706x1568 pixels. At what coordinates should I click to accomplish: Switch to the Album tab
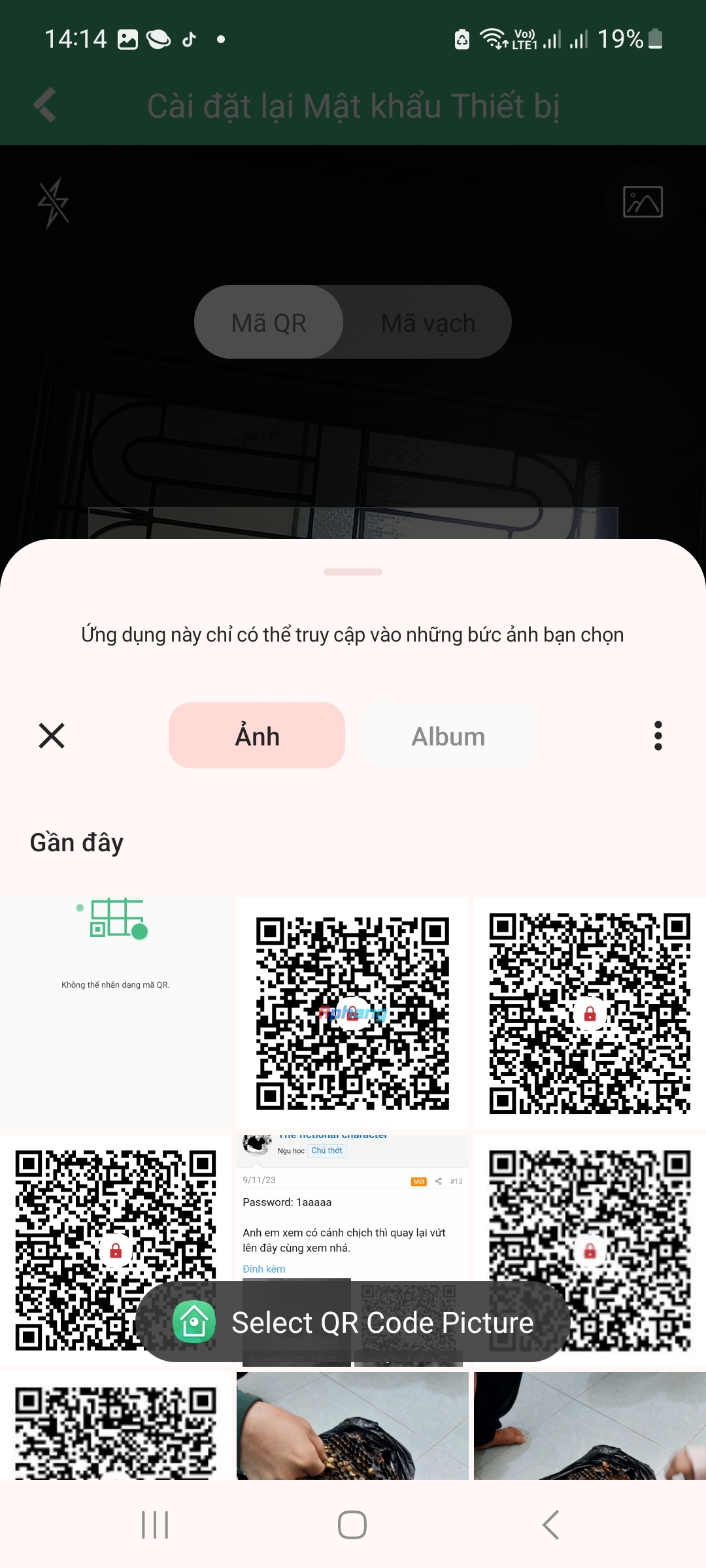448,736
